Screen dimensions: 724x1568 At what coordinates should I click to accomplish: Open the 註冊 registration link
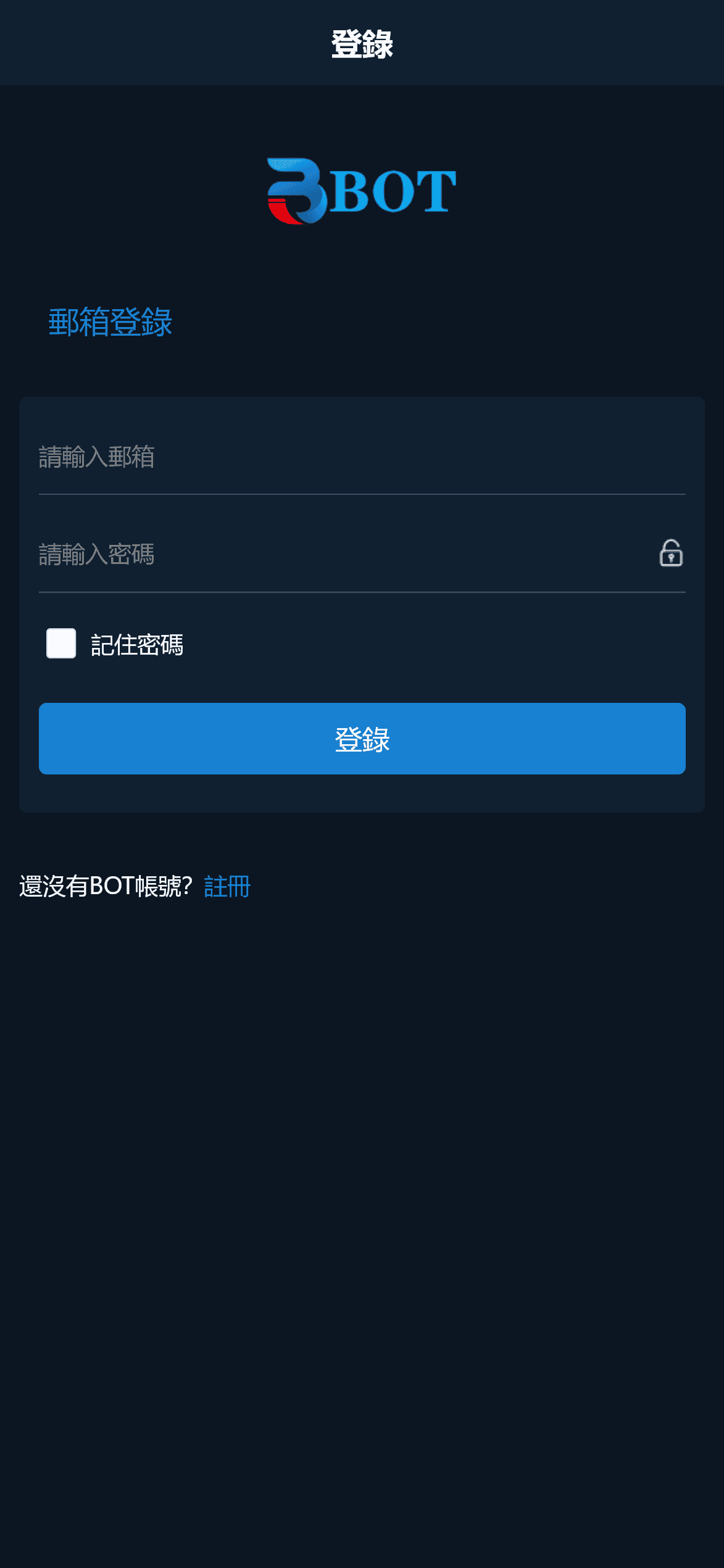(x=227, y=887)
